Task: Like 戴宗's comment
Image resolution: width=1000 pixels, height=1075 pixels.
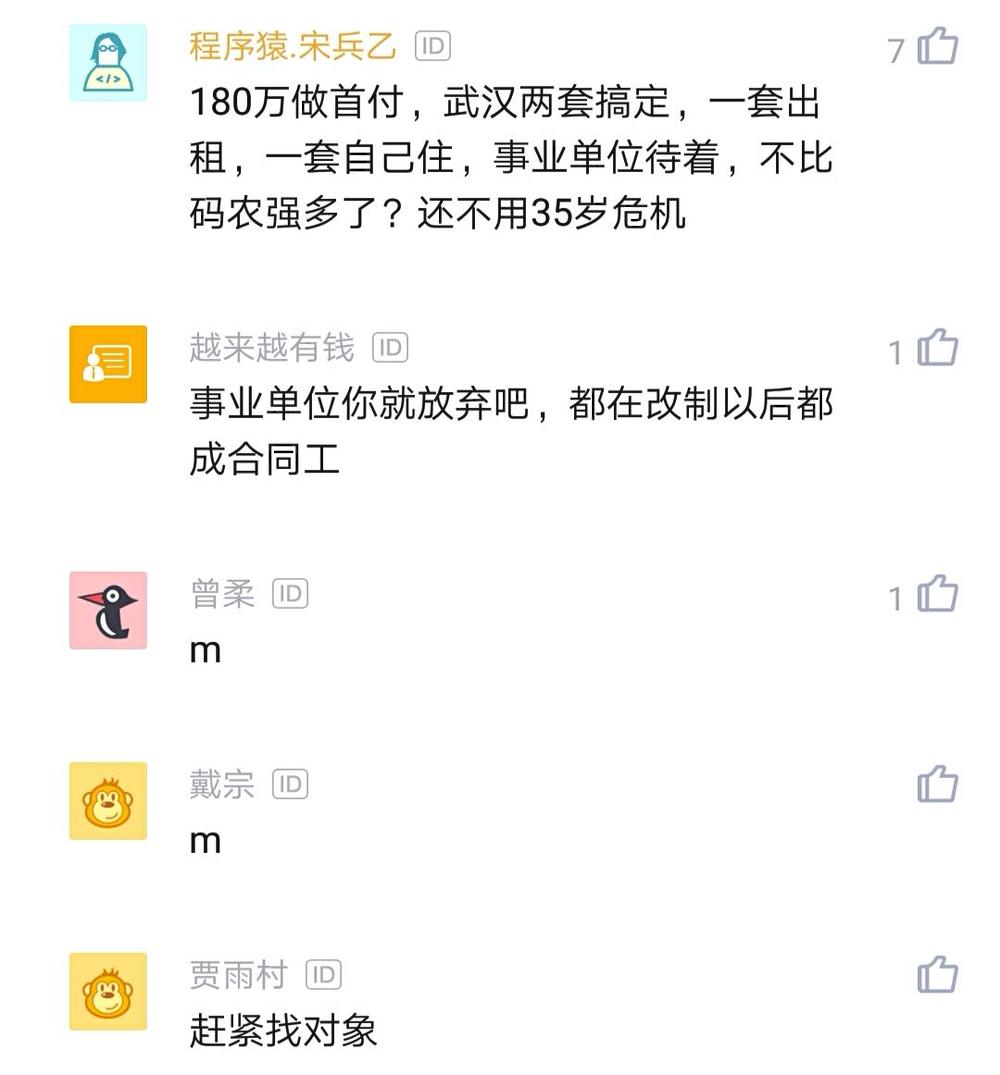Action: tap(937, 785)
